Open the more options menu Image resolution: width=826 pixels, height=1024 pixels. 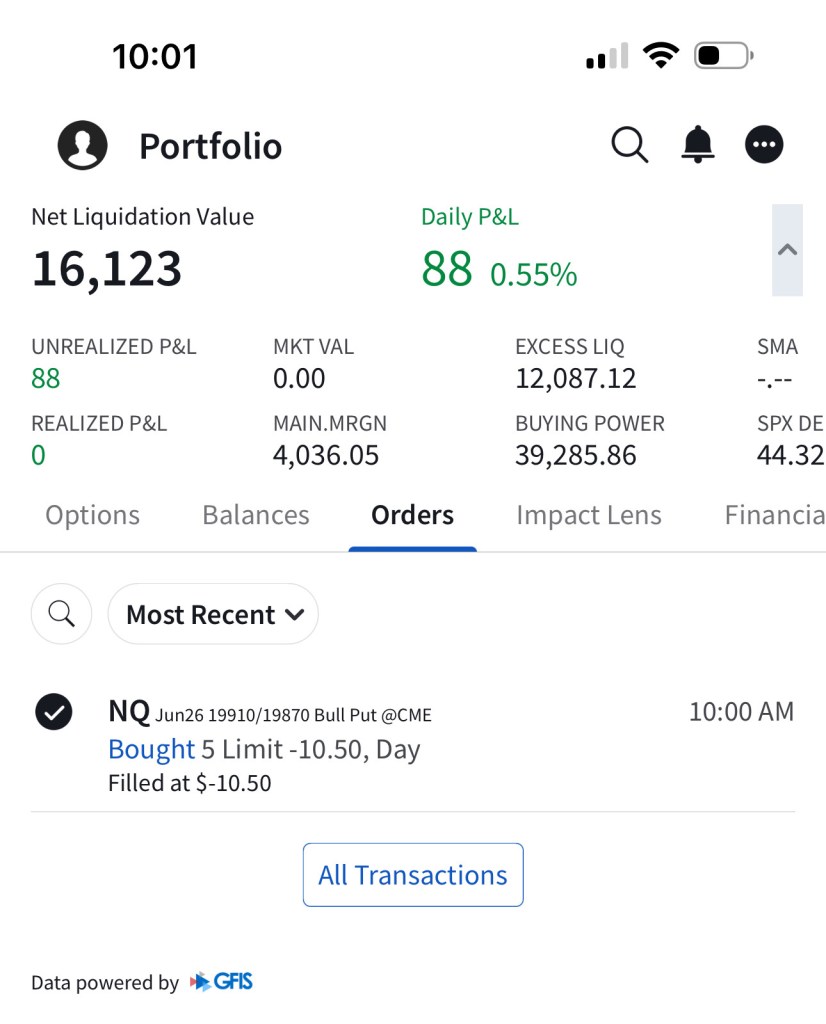[765, 146]
